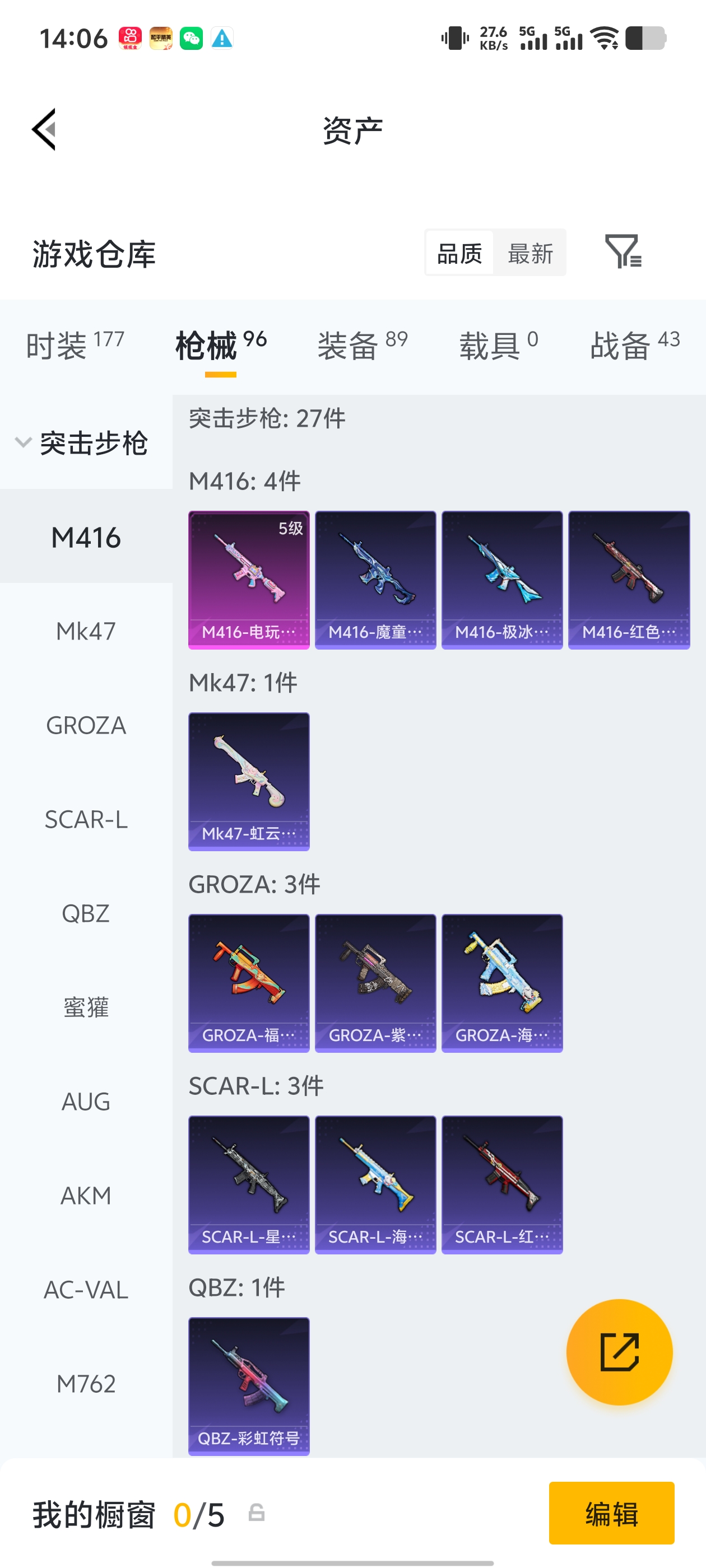Tap the orange floating share button
Screen dimensions: 706x1568
pos(619,1352)
